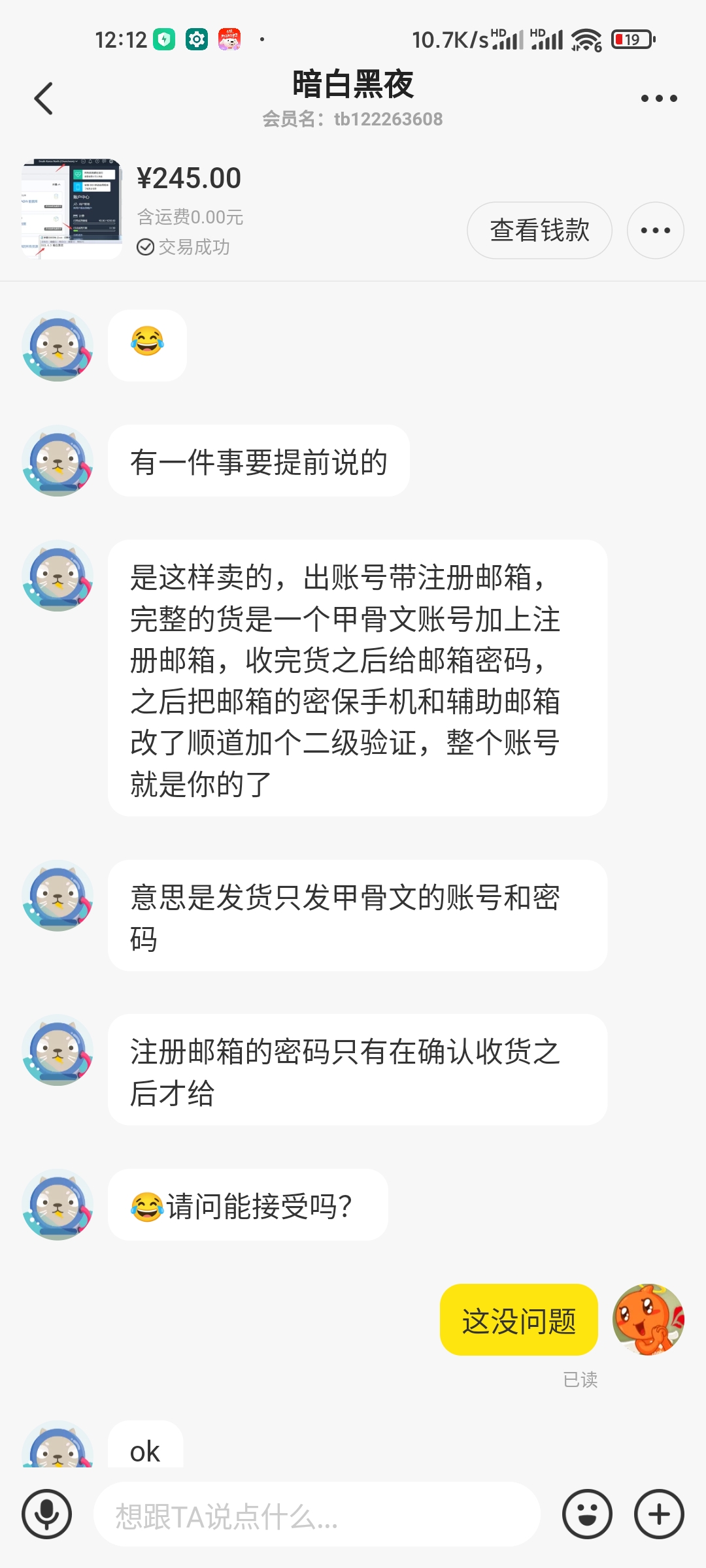Image resolution: width=706 pixels, height=1568 pixels.
Task: Open the plus attachment menu
Action: point(659,1514)
